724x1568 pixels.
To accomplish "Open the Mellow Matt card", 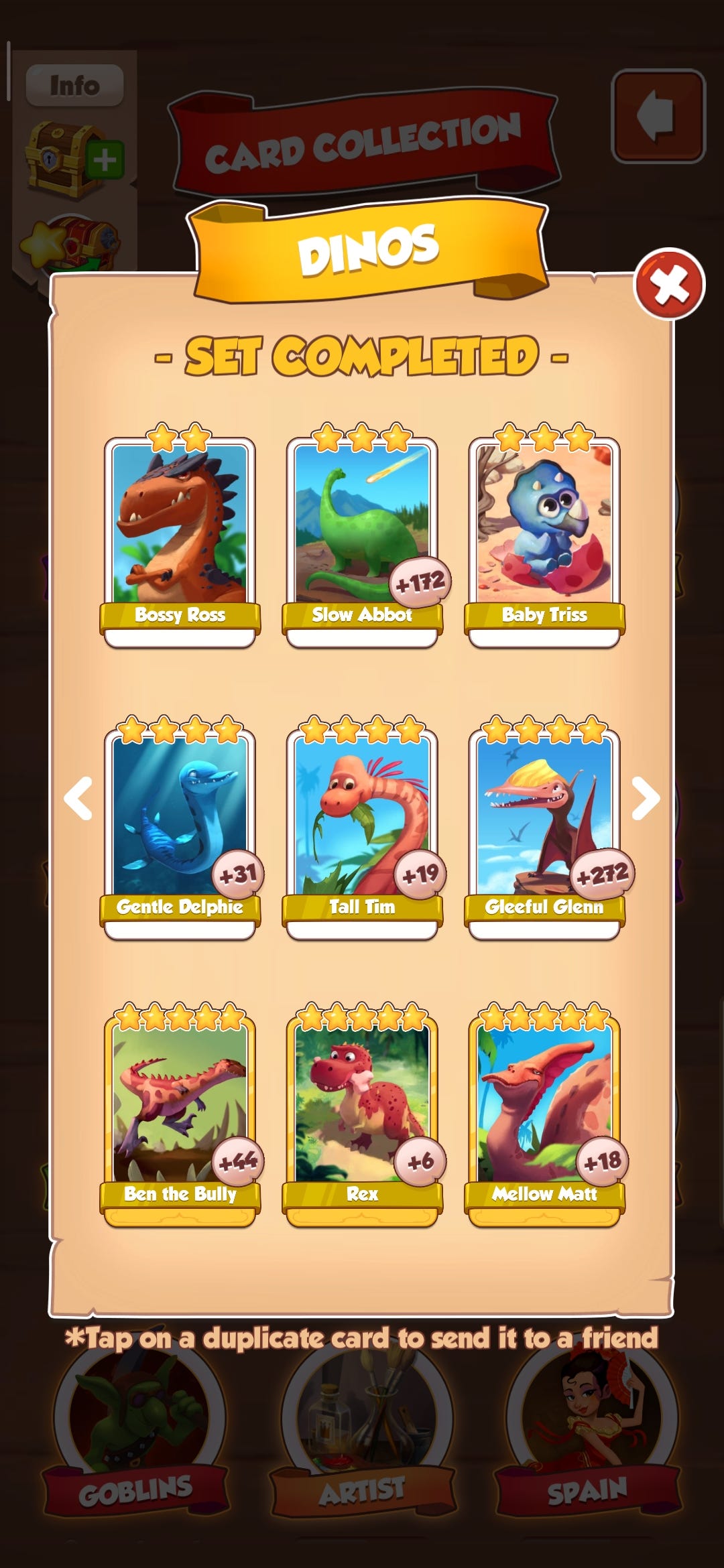I will point(544,1109).
